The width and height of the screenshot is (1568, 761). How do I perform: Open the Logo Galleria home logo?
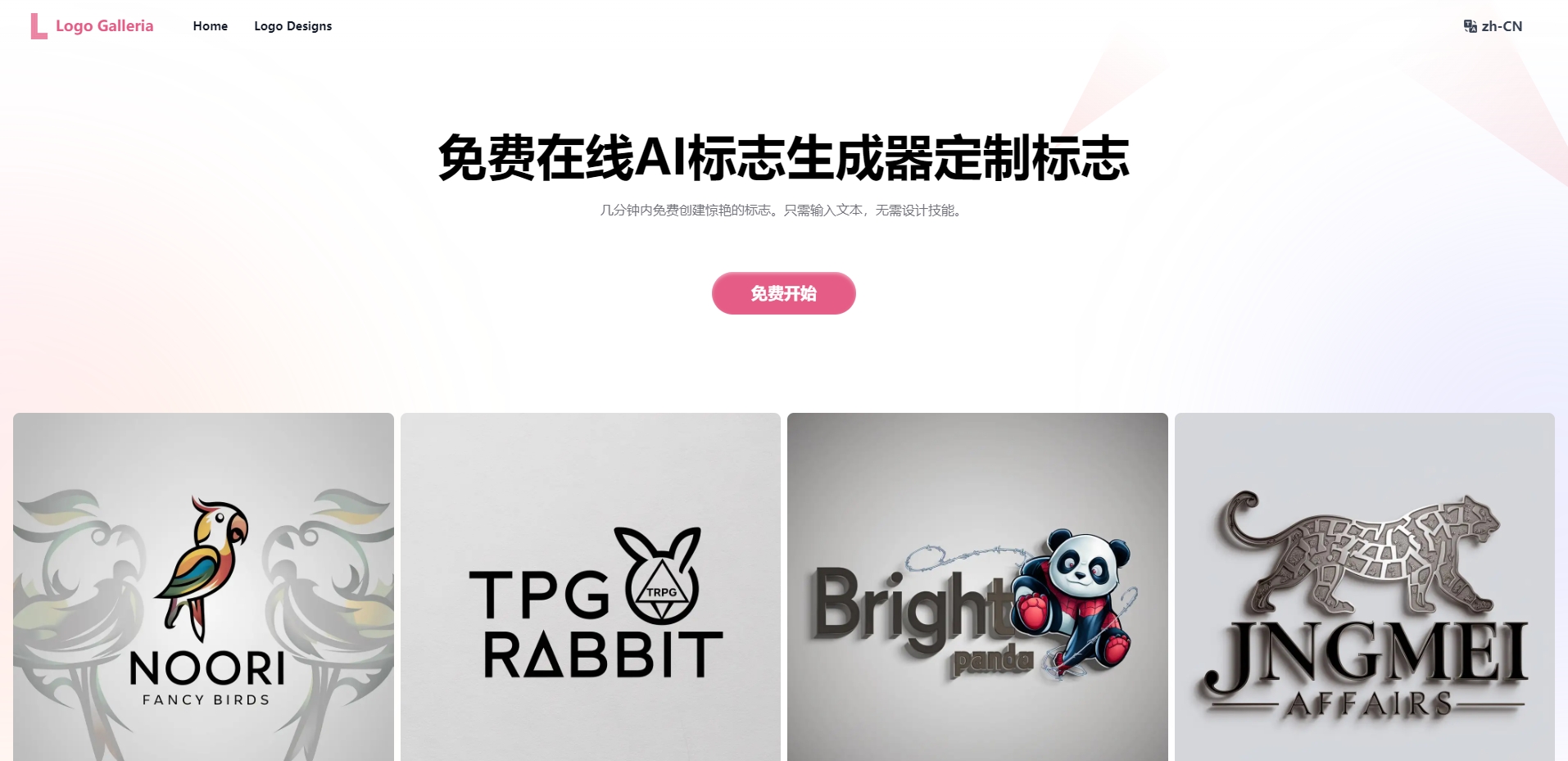click(92, 26)
